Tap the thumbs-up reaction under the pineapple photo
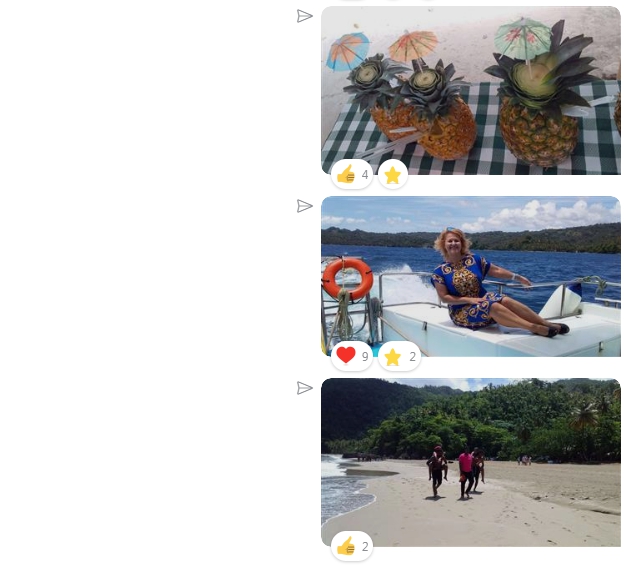 (x=351, y=175)
